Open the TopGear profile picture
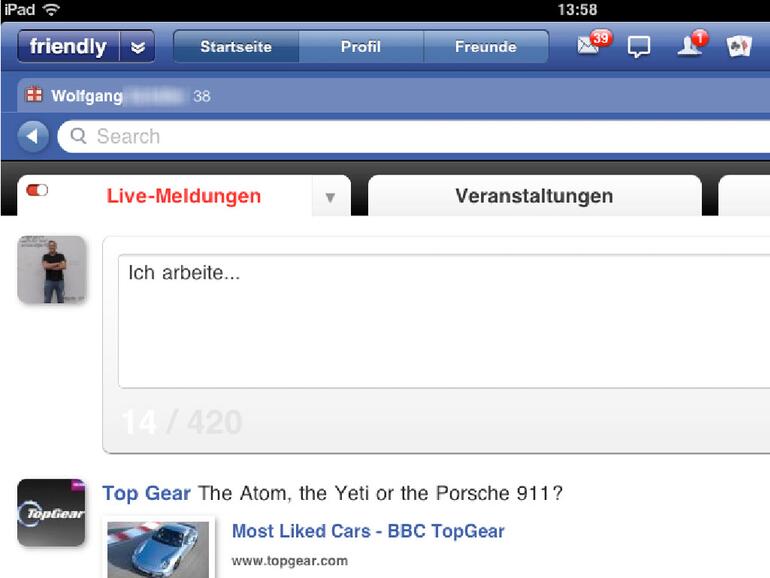The height and width of the screenshot is (578, 770). click(51, 512)
